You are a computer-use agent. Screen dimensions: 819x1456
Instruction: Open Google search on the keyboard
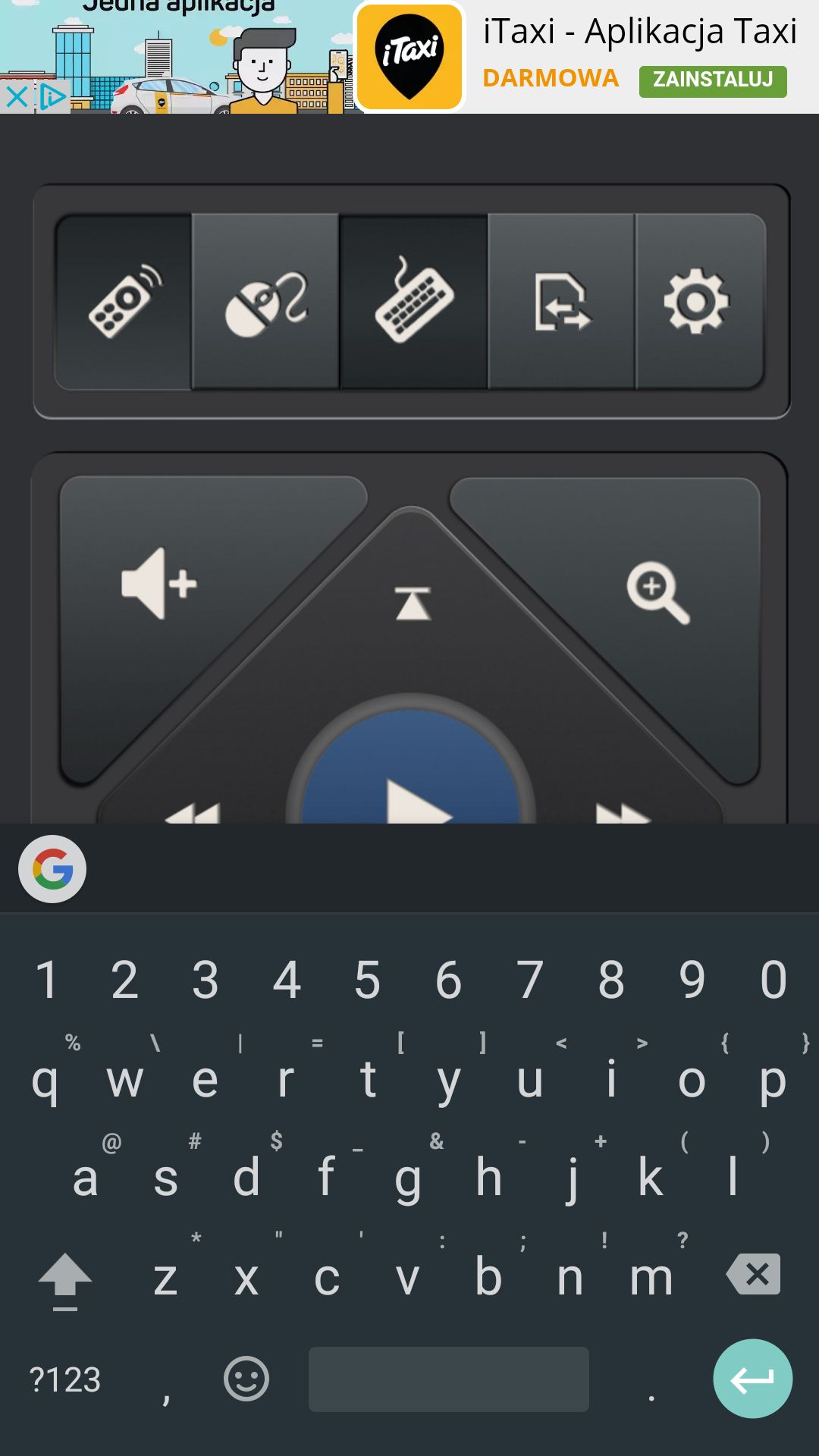tap(52, 869)
